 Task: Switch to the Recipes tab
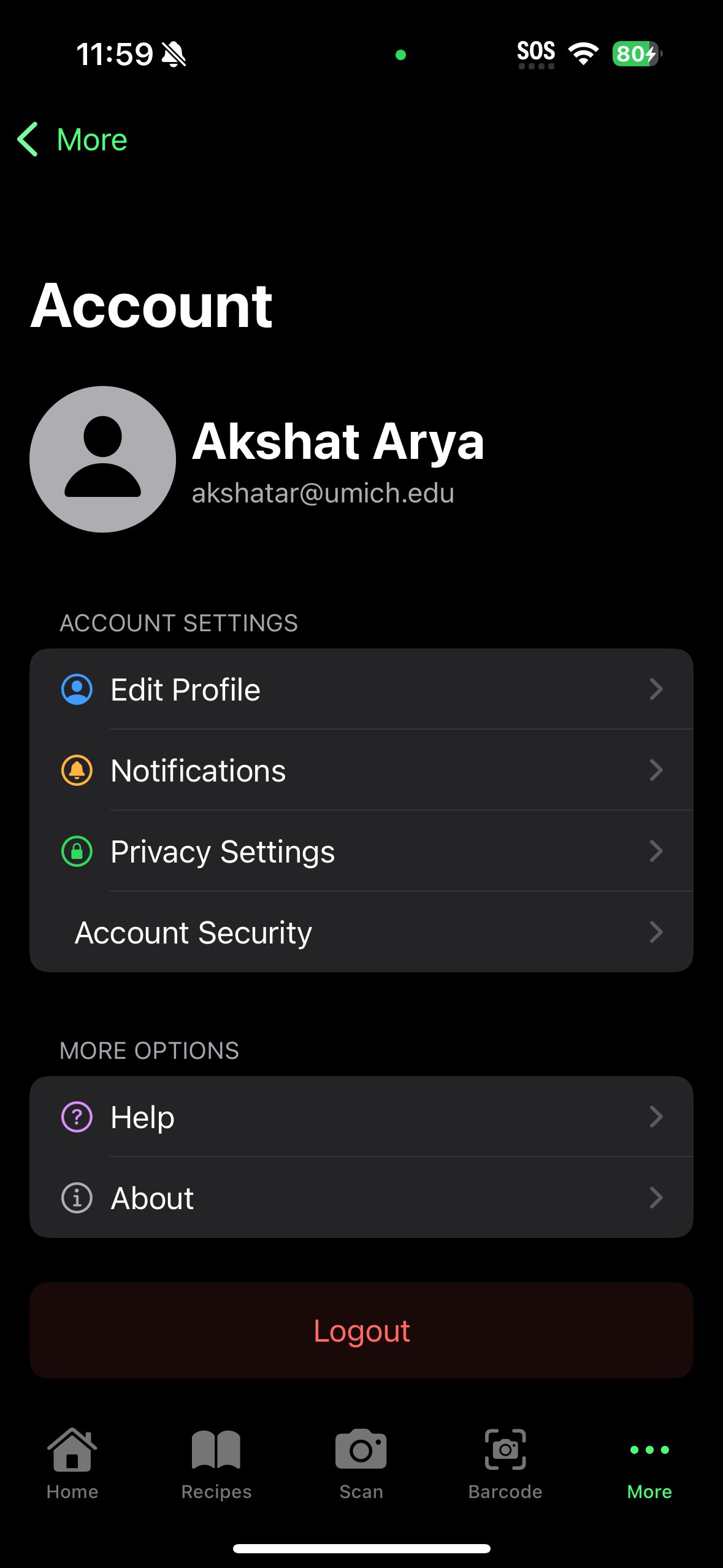(216, 1464)
